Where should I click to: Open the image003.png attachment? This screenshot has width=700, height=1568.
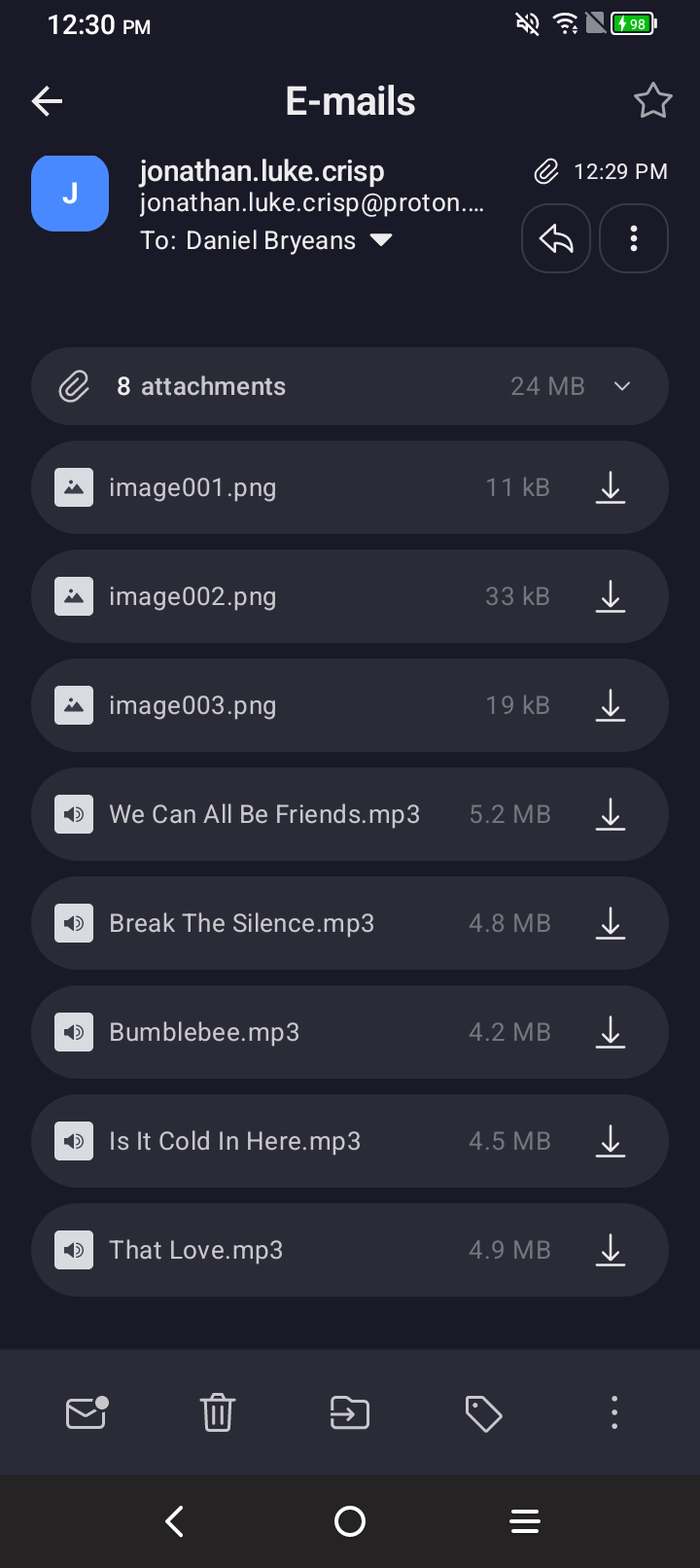pos(192,705)
